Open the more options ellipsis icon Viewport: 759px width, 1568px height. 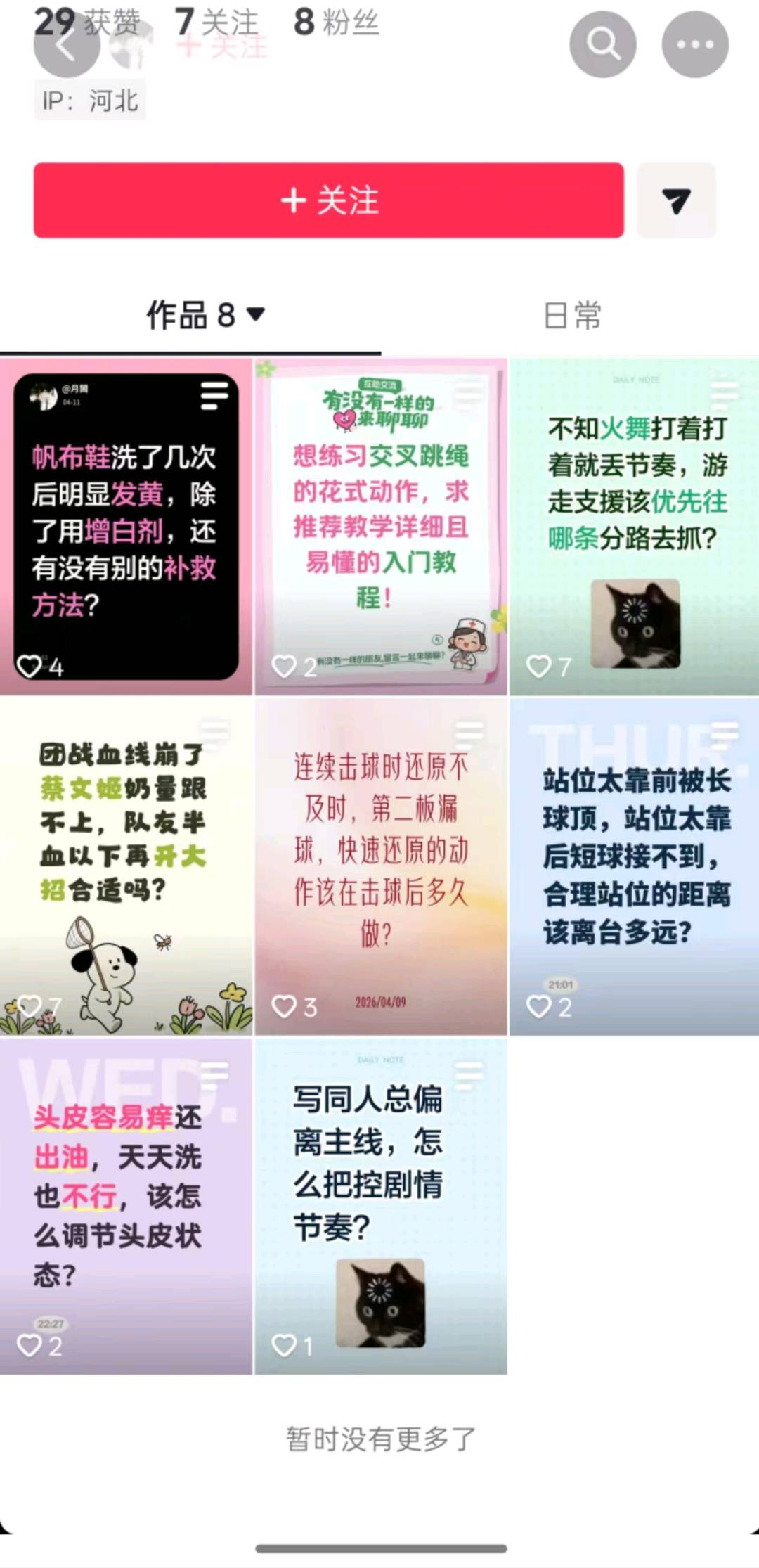coord(694,44)
